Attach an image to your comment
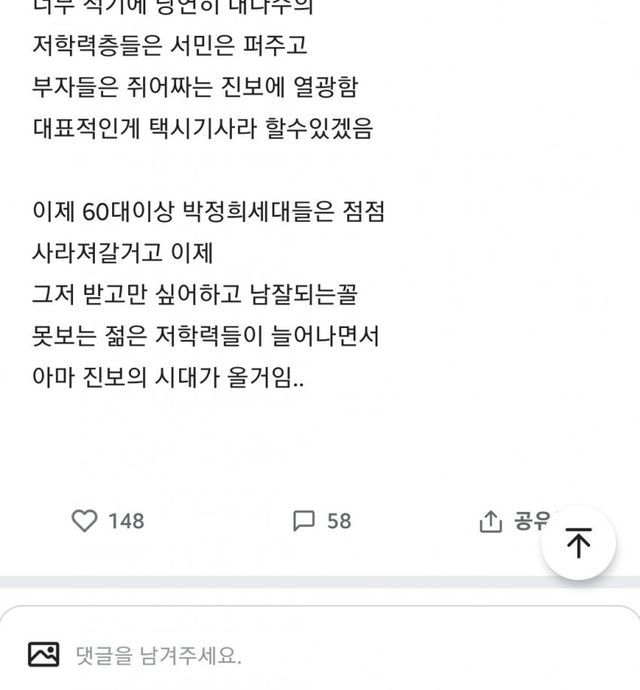Screen dimensions: 640x690 pos(43,655)
